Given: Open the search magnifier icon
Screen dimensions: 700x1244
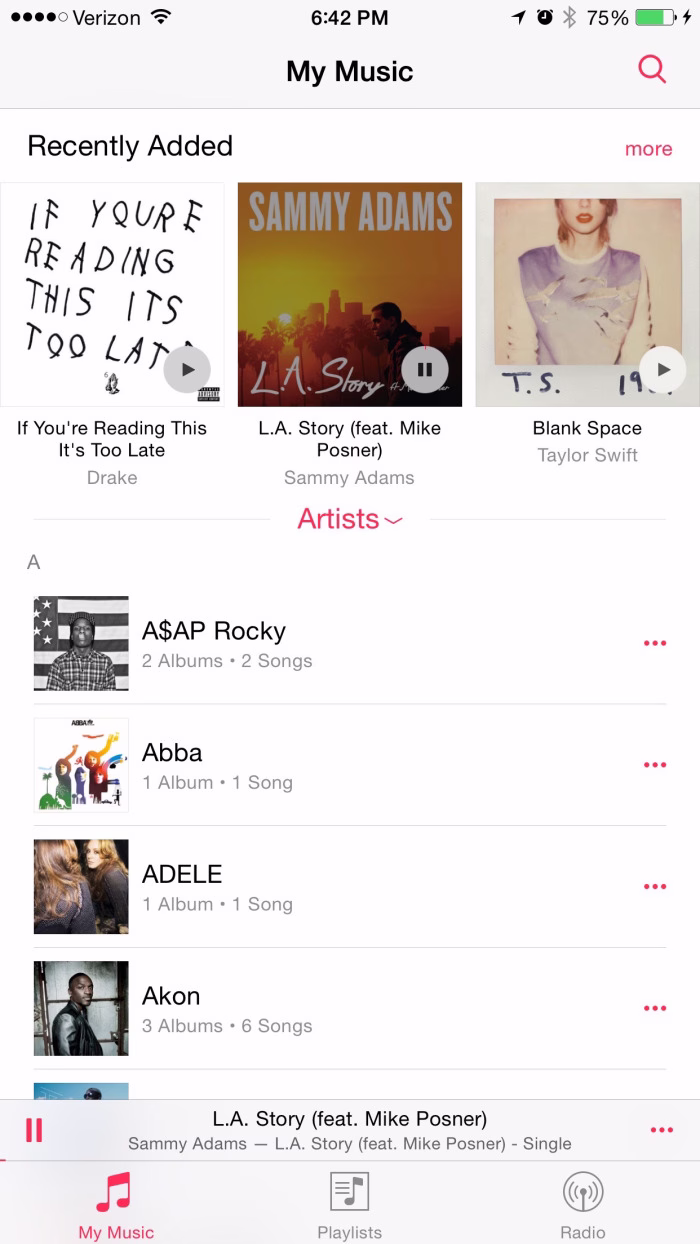Looking at the screenshot, I should coord(652,69).
